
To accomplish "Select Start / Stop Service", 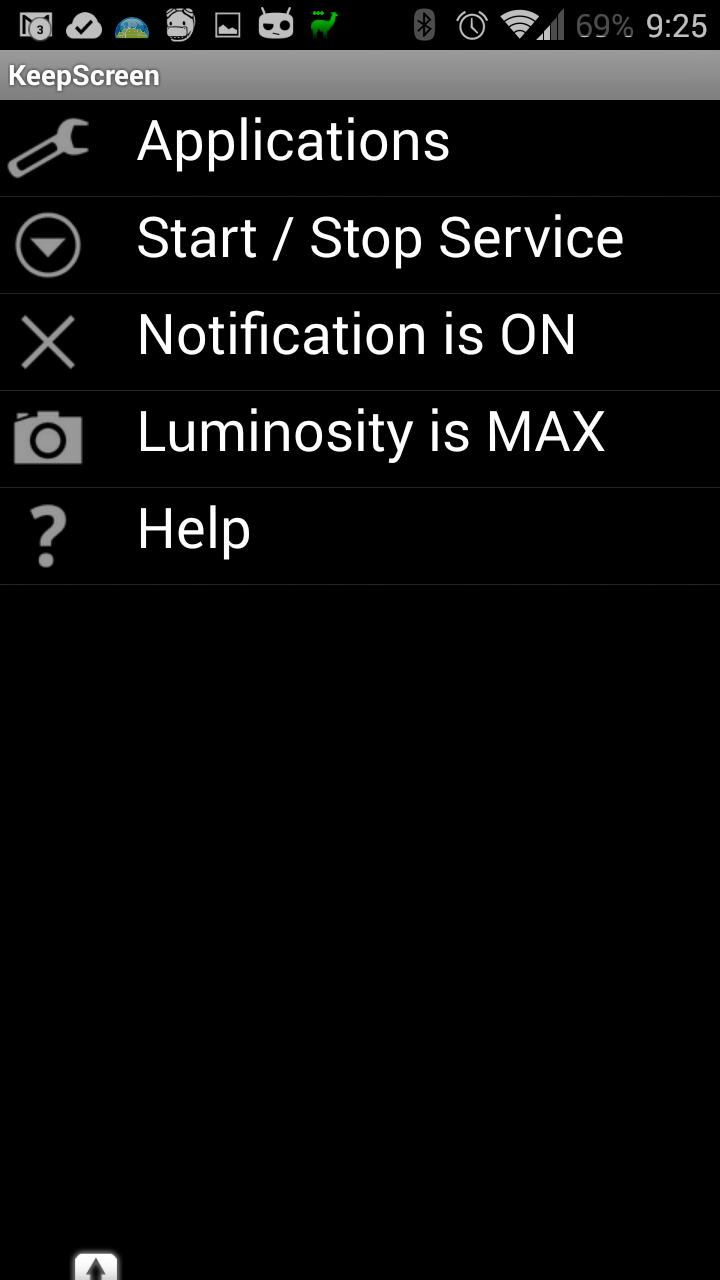I will point(360,245).
